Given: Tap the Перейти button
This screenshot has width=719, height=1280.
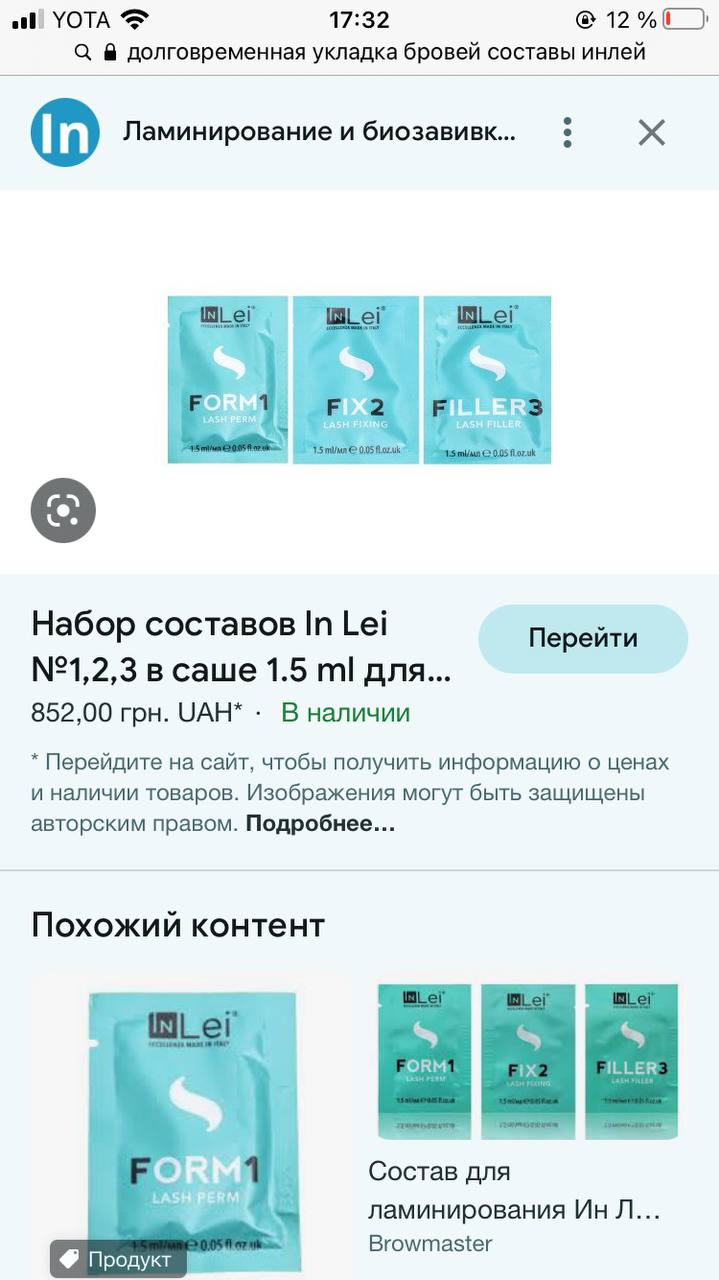Looking at the screenshot, I should 583,638.
